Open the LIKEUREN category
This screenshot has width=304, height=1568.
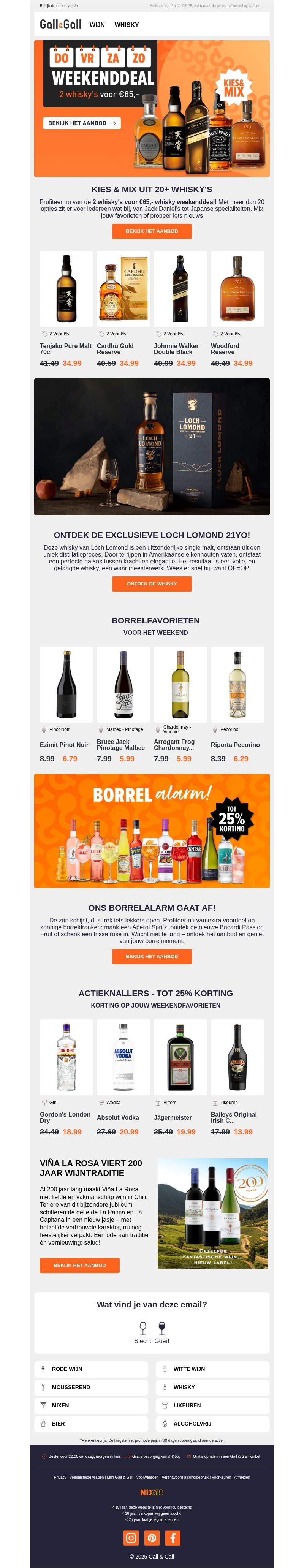pos(212,1405)
